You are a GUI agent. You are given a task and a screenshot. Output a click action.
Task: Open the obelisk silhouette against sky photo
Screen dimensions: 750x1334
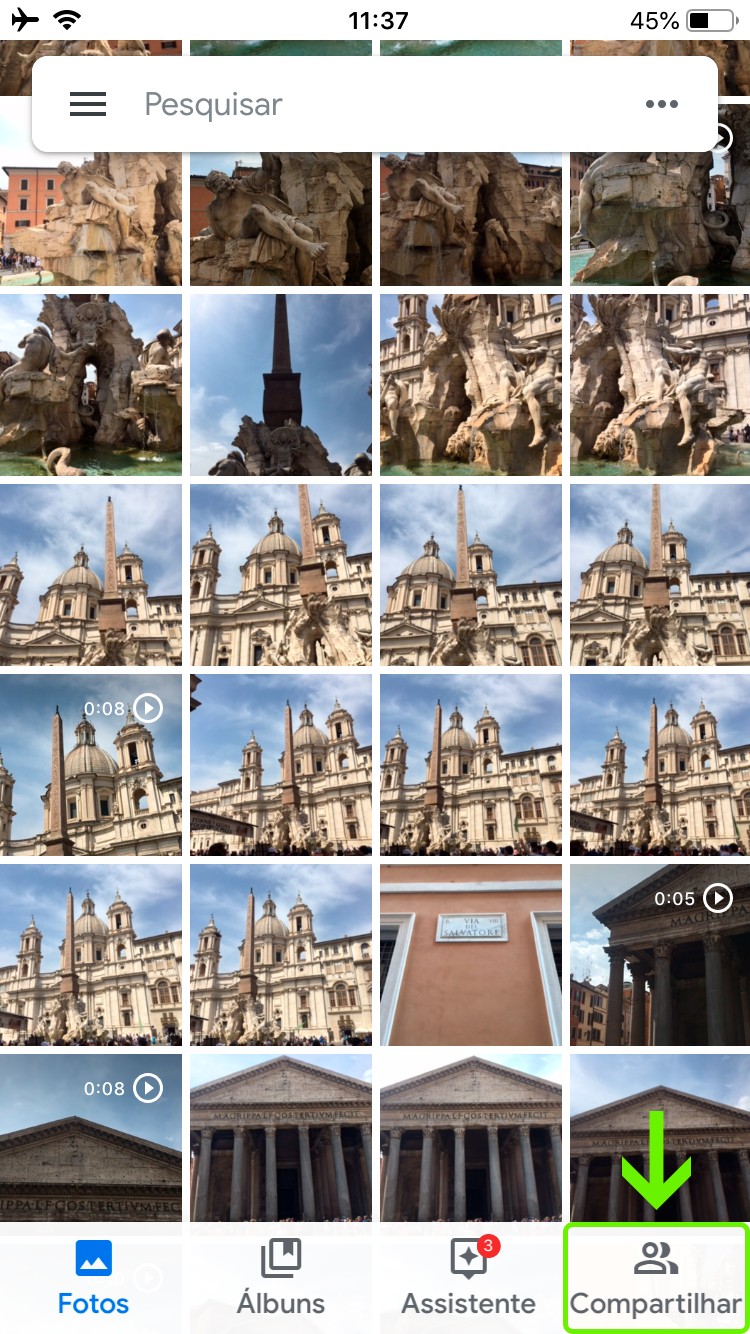[x=281, y=384]
